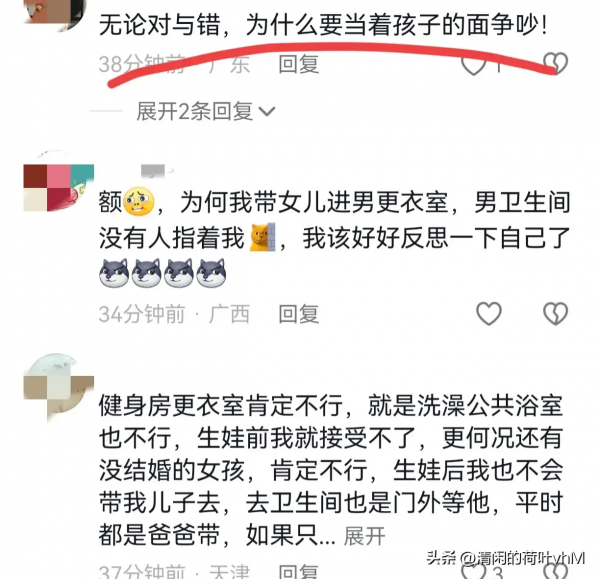Viewport: 600px width, 579px height.
Task: Open the gym locker room commenter's avatar
Action: (47, 385)
